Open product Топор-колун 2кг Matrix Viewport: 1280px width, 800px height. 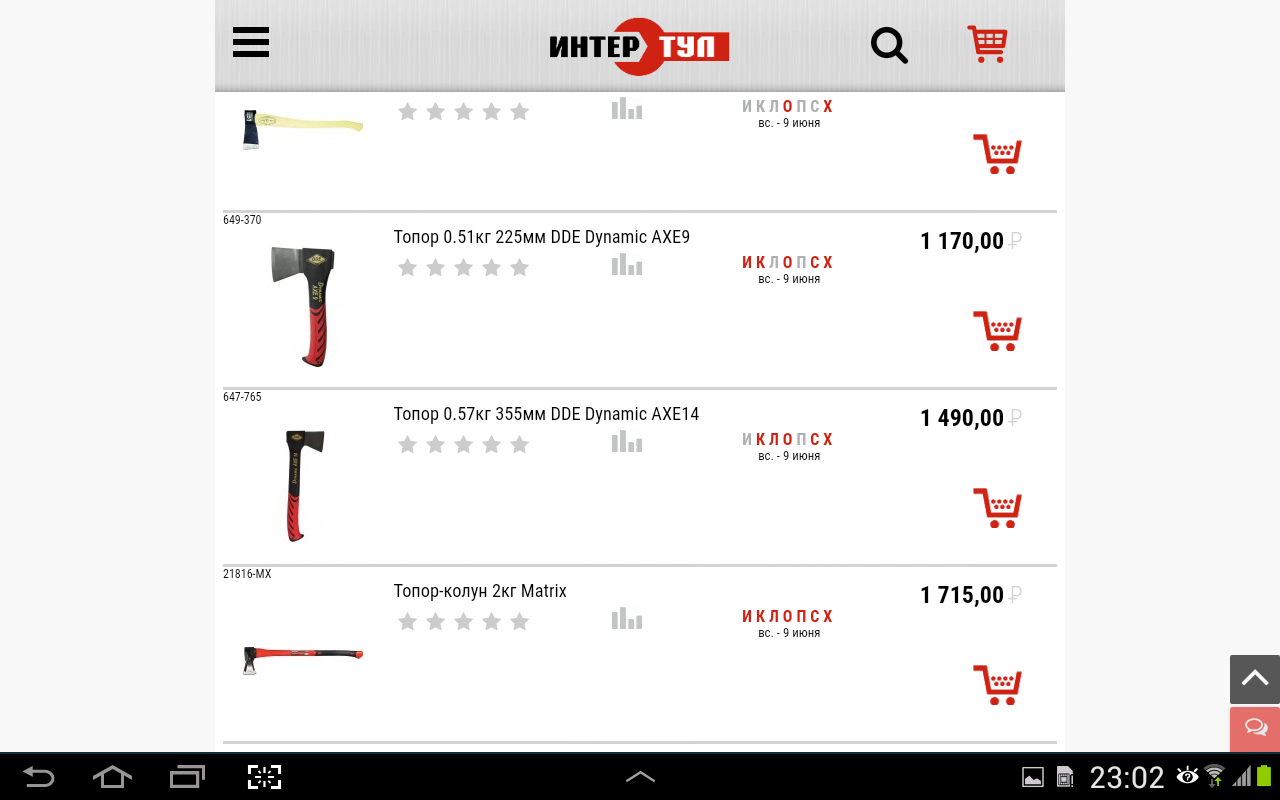[x=480, y=591]
